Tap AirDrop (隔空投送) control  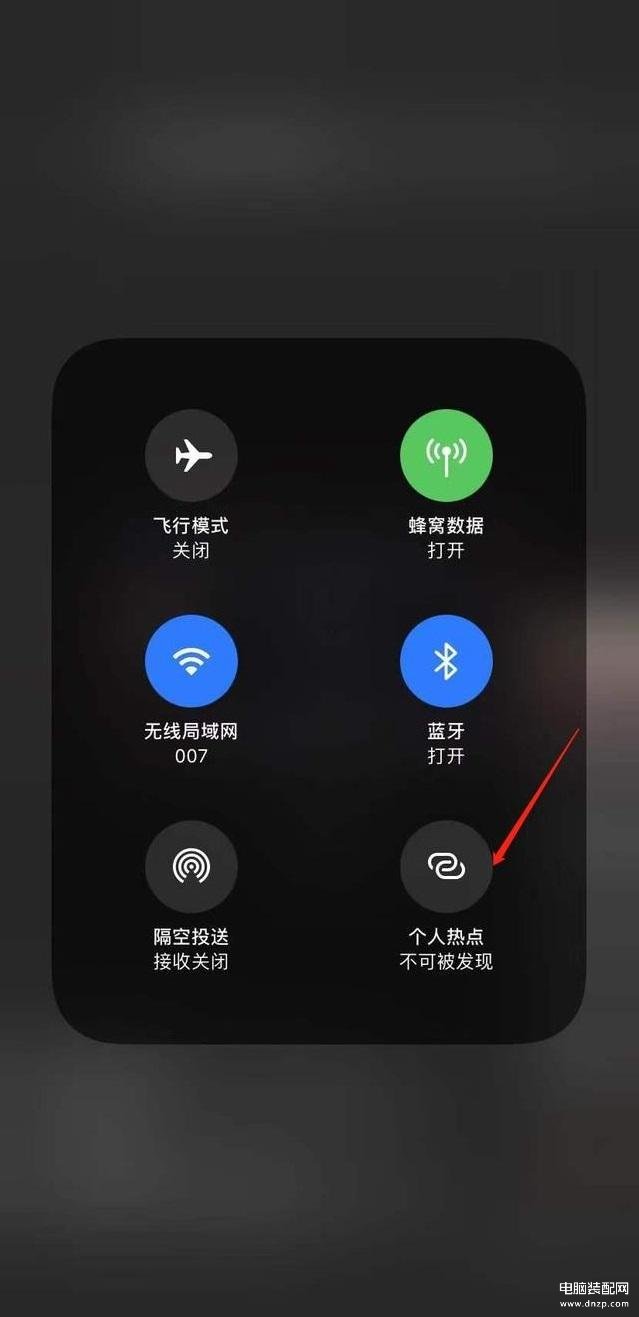tap(191, 867)
